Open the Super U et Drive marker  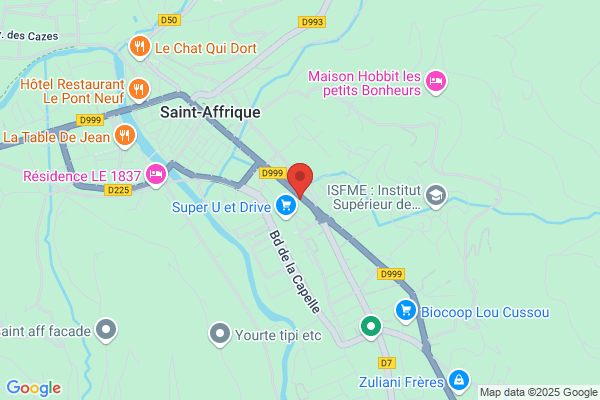pyautogui.click(x=286, y=206)
